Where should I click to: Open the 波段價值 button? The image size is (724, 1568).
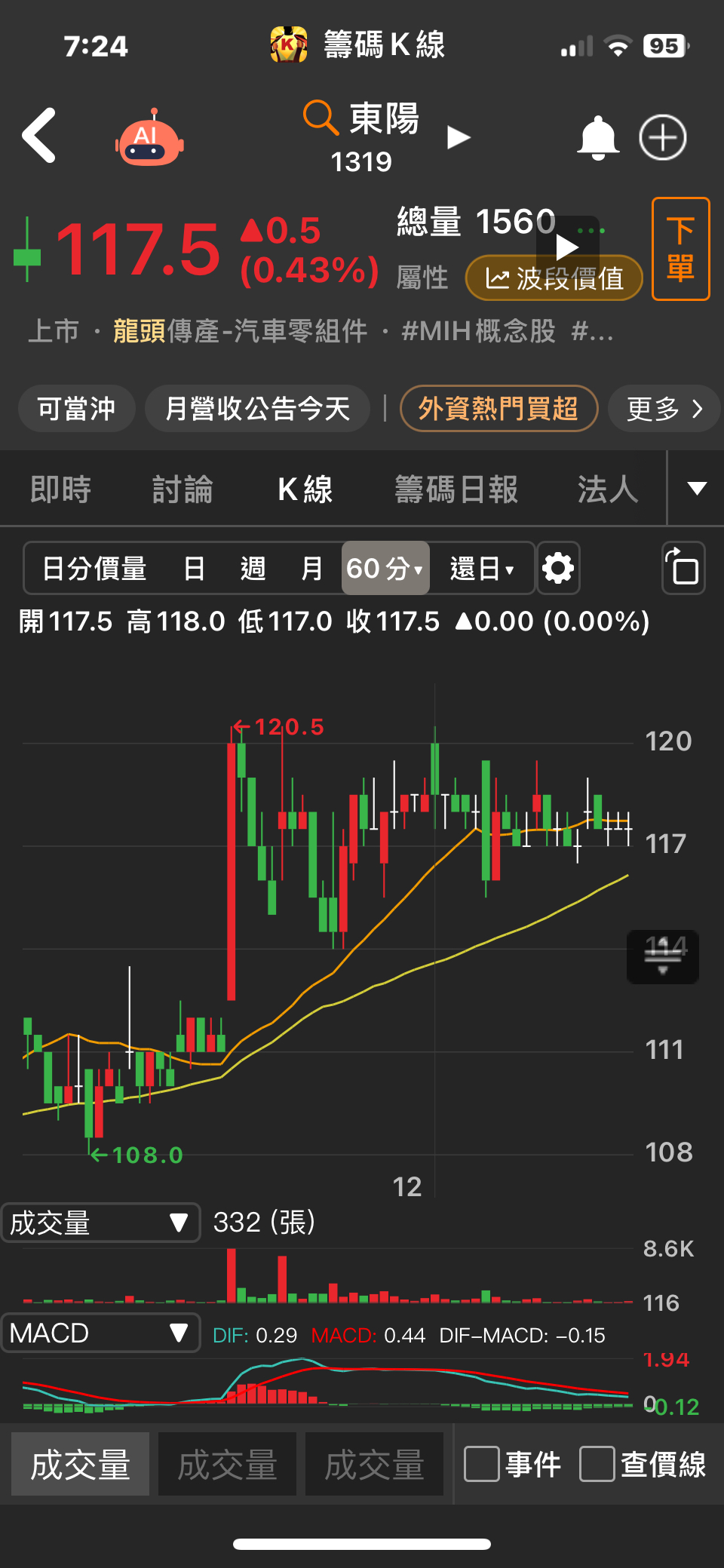554,278
